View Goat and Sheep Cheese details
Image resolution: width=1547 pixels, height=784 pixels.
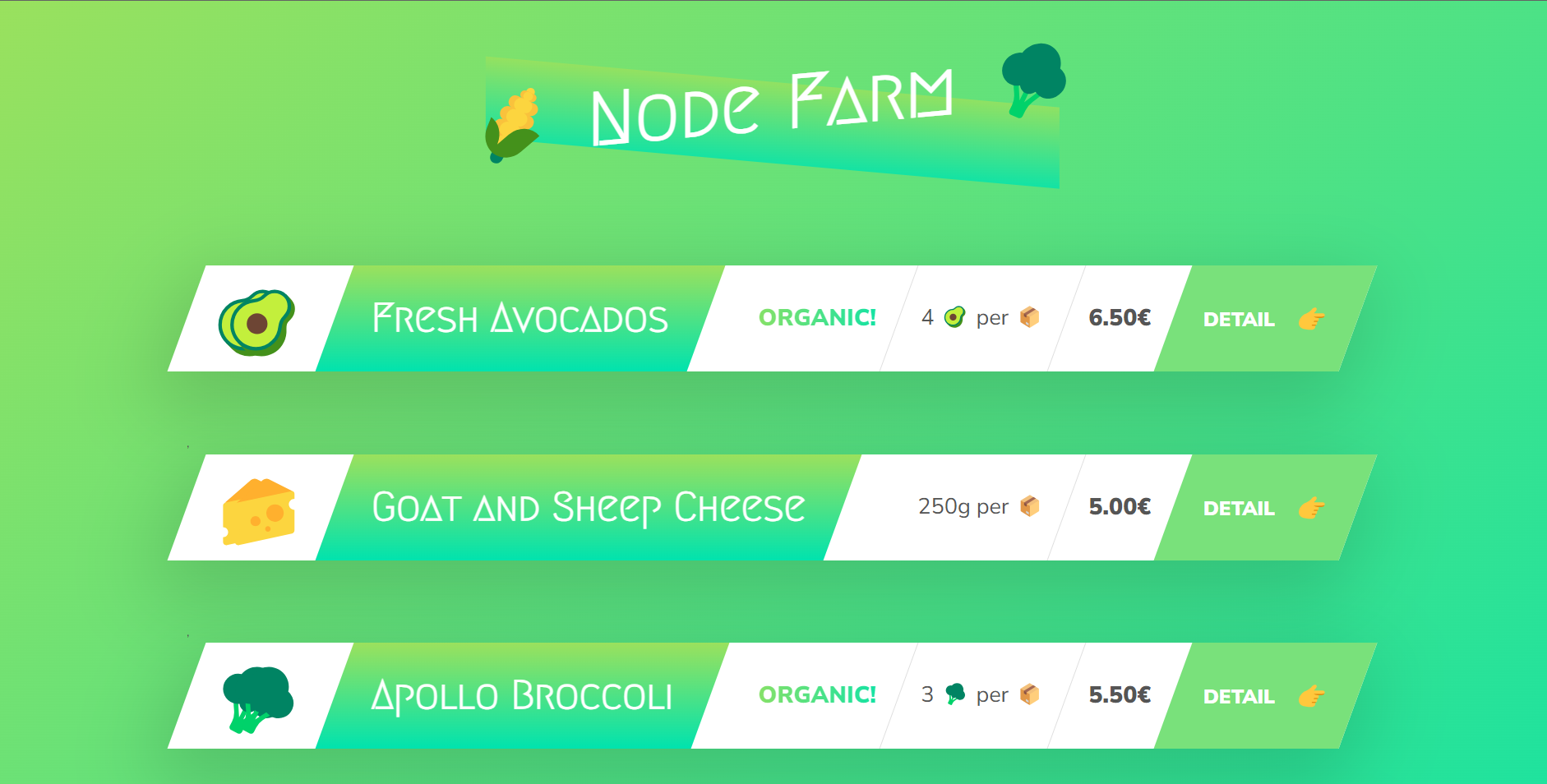coord(1262,508)
